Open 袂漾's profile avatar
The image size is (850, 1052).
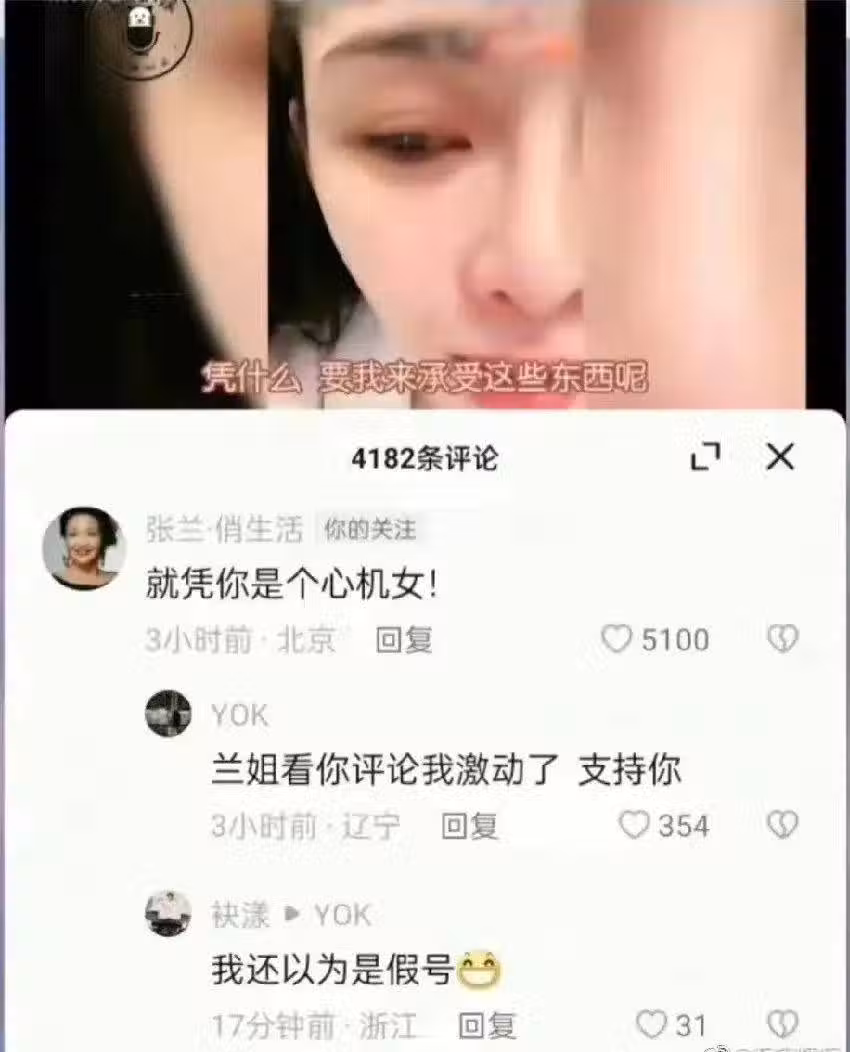(168, 913)
